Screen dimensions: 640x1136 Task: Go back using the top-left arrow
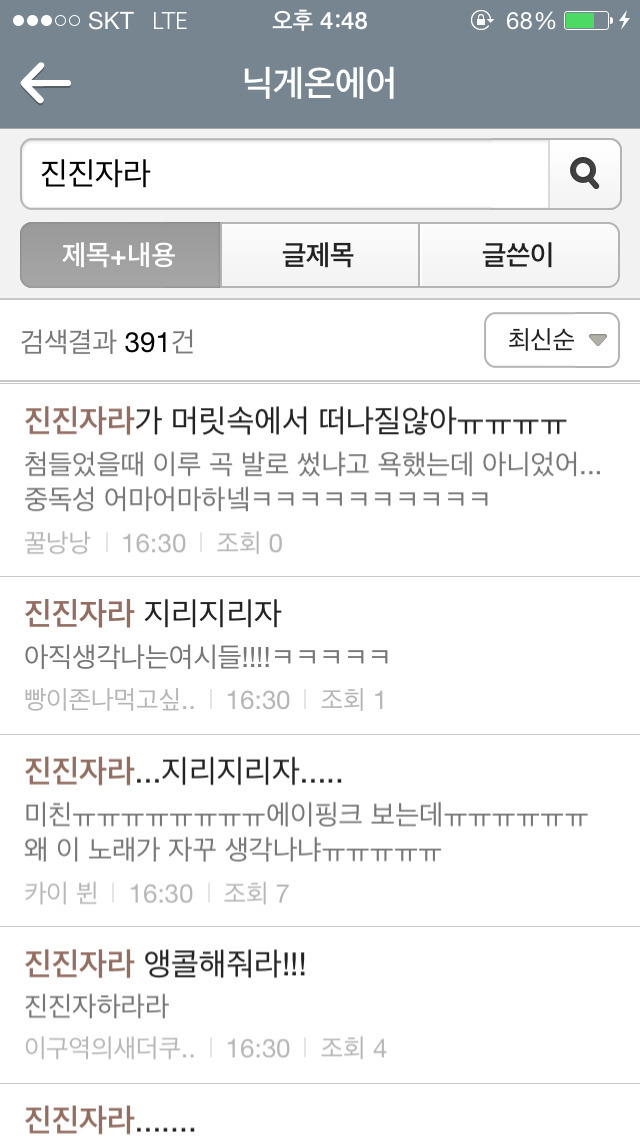tap(46, 84)
